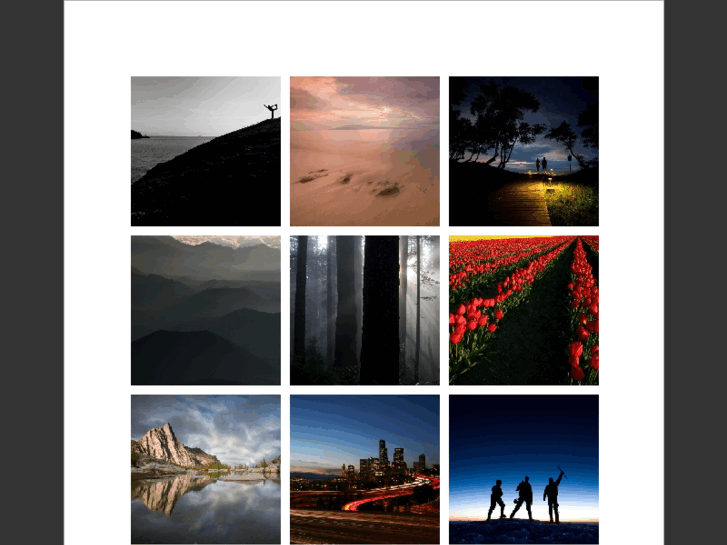The width and height of the screenshot is (727, 545).
Task: Open the foggy forest tree trunks photo
Action: pyautogui.click(x=364, y=310)
